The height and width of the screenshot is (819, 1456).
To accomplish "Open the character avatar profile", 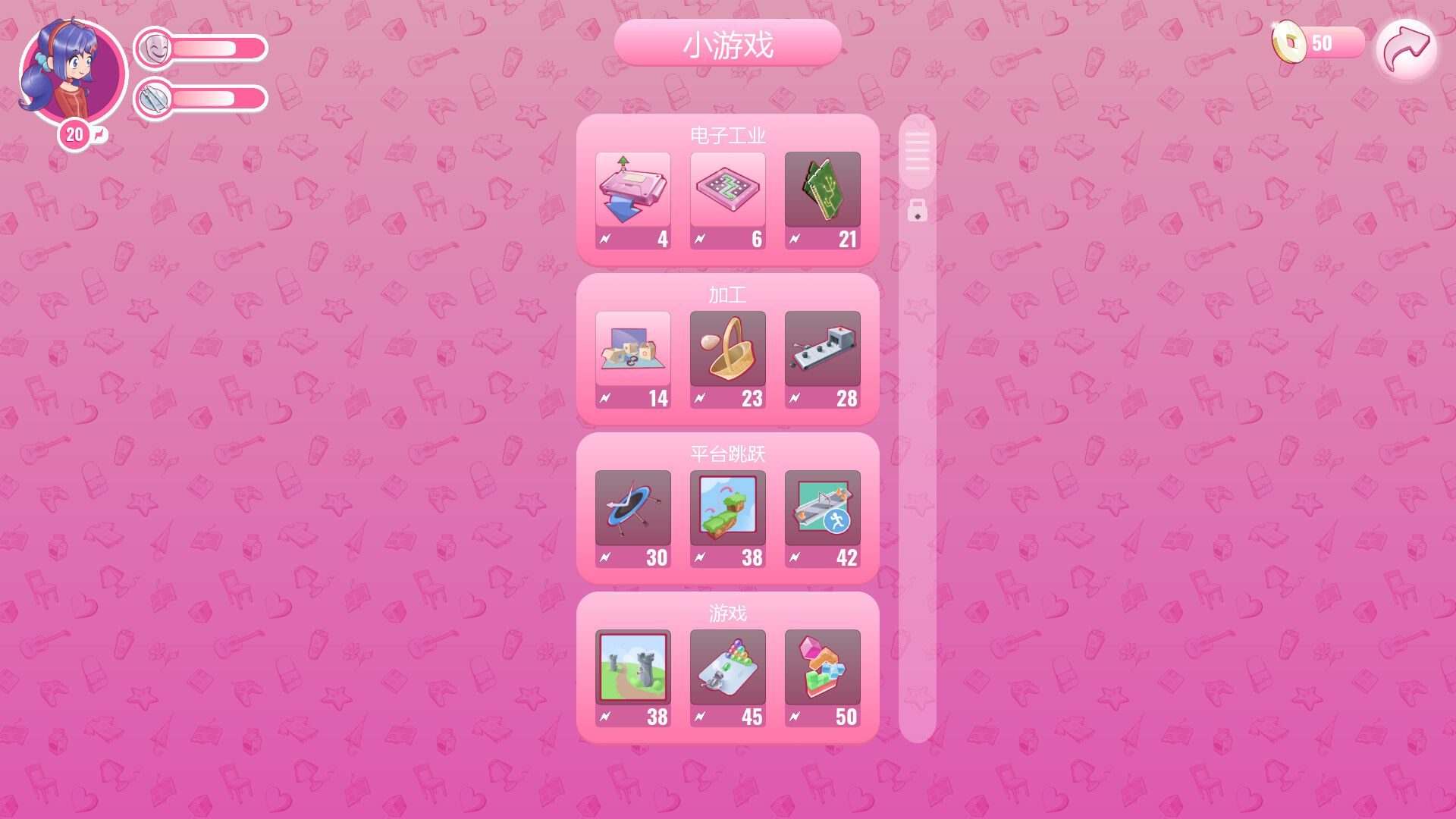I will point(73,74).
